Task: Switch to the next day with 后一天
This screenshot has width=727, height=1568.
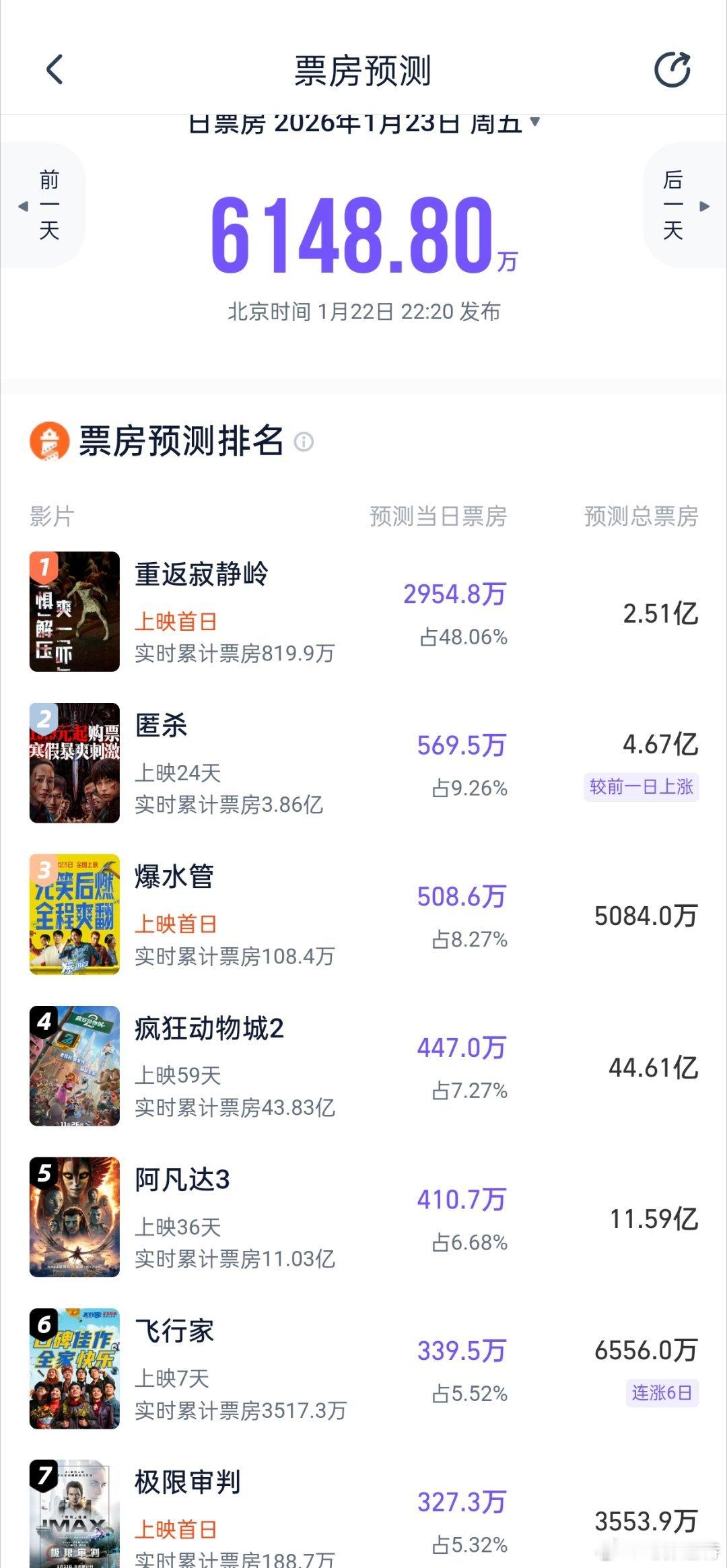Action: click(x=674, y=206)
